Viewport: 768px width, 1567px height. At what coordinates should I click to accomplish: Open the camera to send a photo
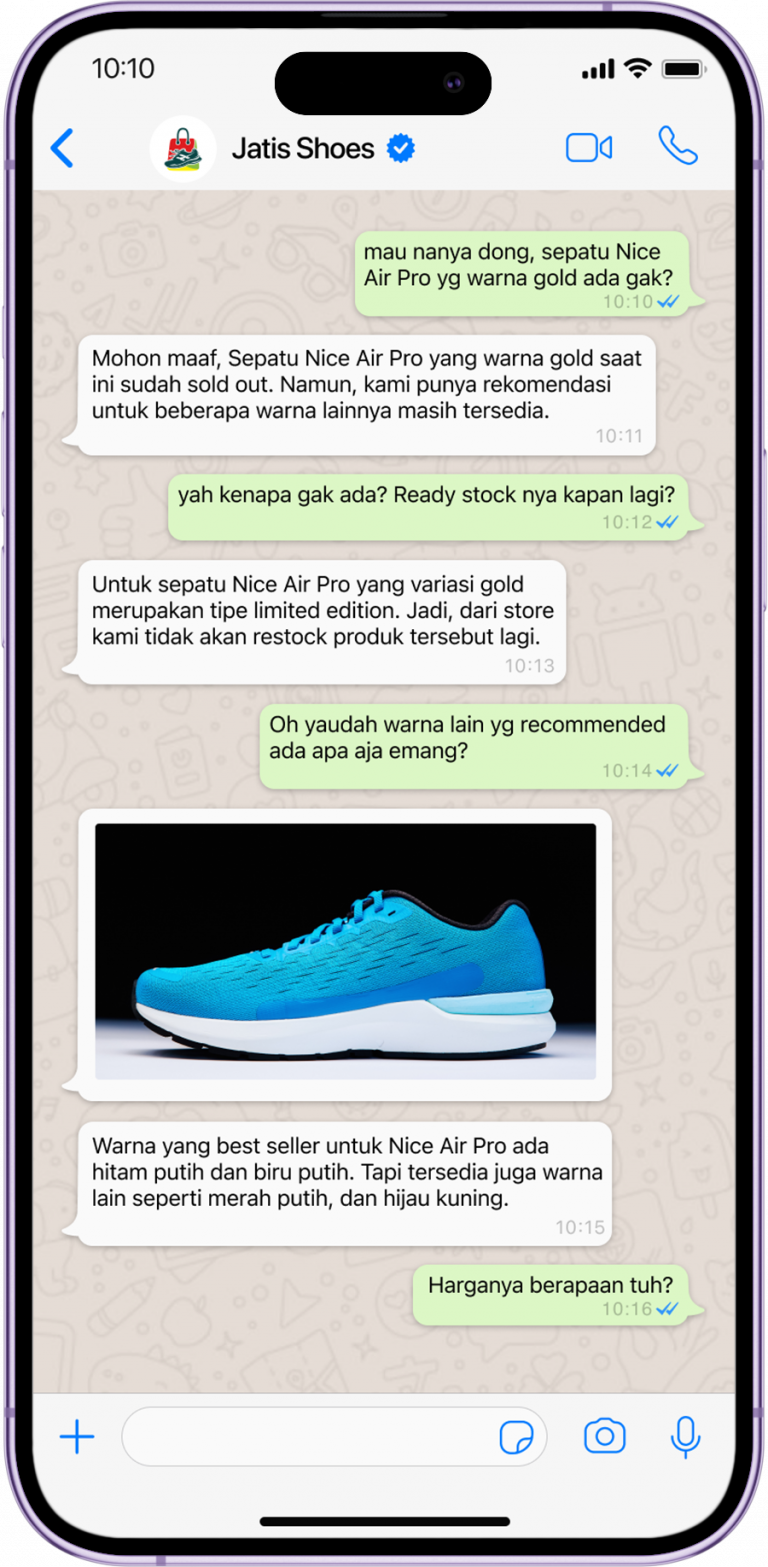coord(604,1437)
